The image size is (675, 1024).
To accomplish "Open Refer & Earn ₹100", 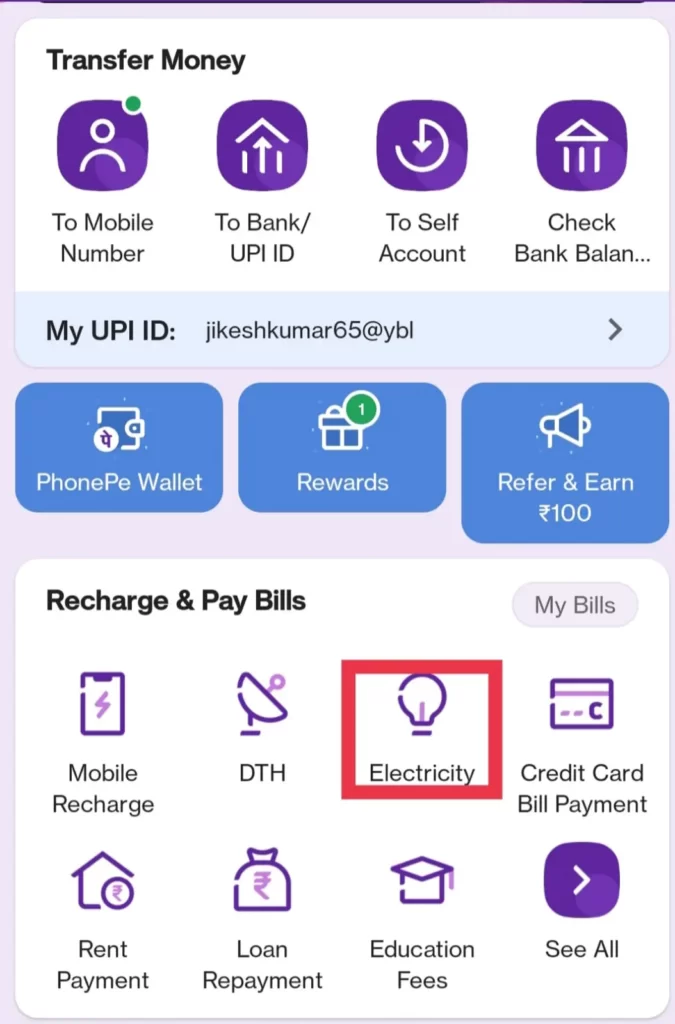I will [565, 462].
